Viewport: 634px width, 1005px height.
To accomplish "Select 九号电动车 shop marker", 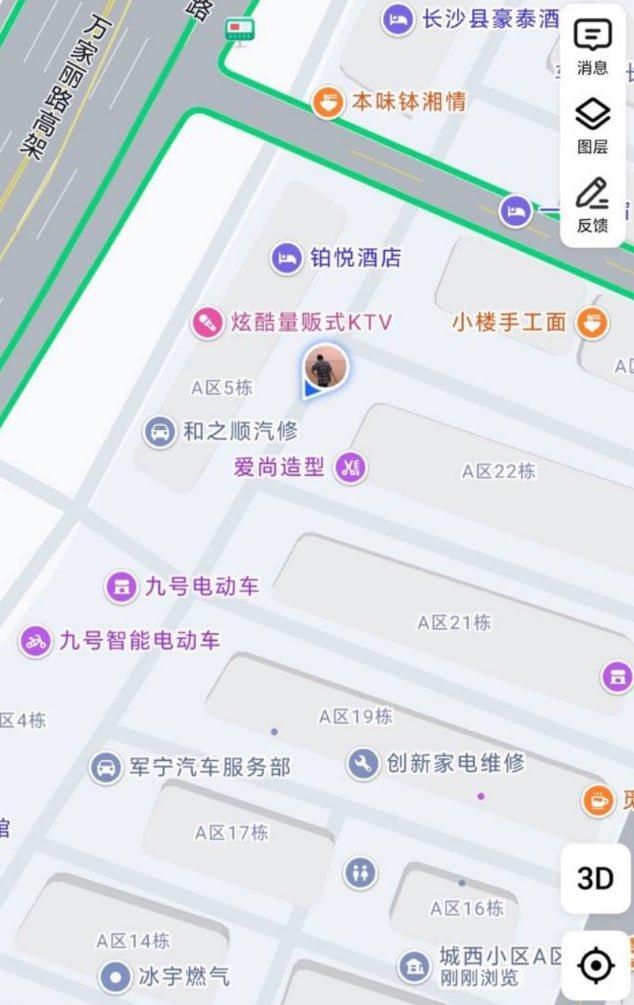I will coord(122,586).
